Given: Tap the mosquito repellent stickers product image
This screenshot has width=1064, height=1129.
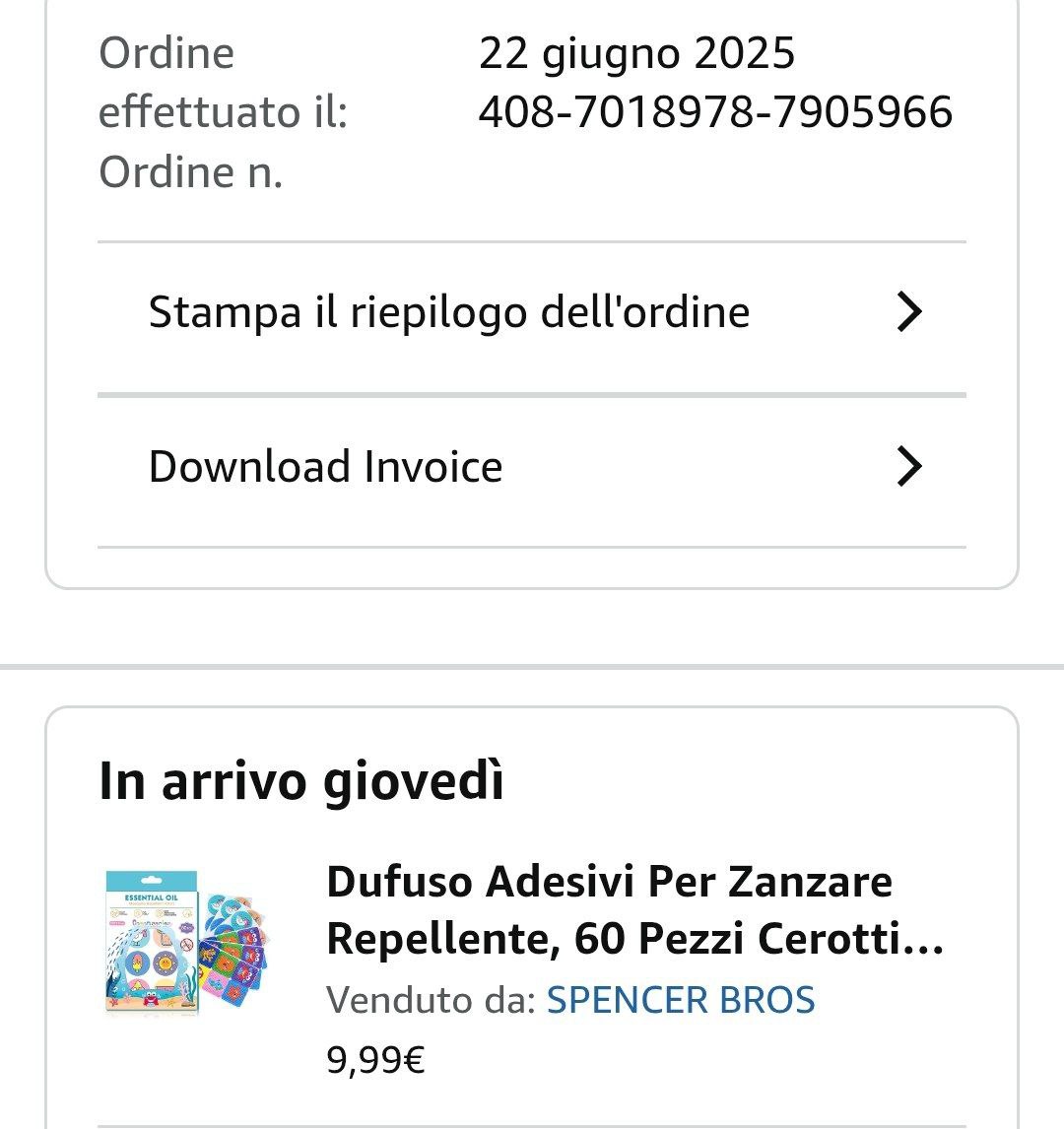Looking at the screenshot, I should (x=187, y=943).
